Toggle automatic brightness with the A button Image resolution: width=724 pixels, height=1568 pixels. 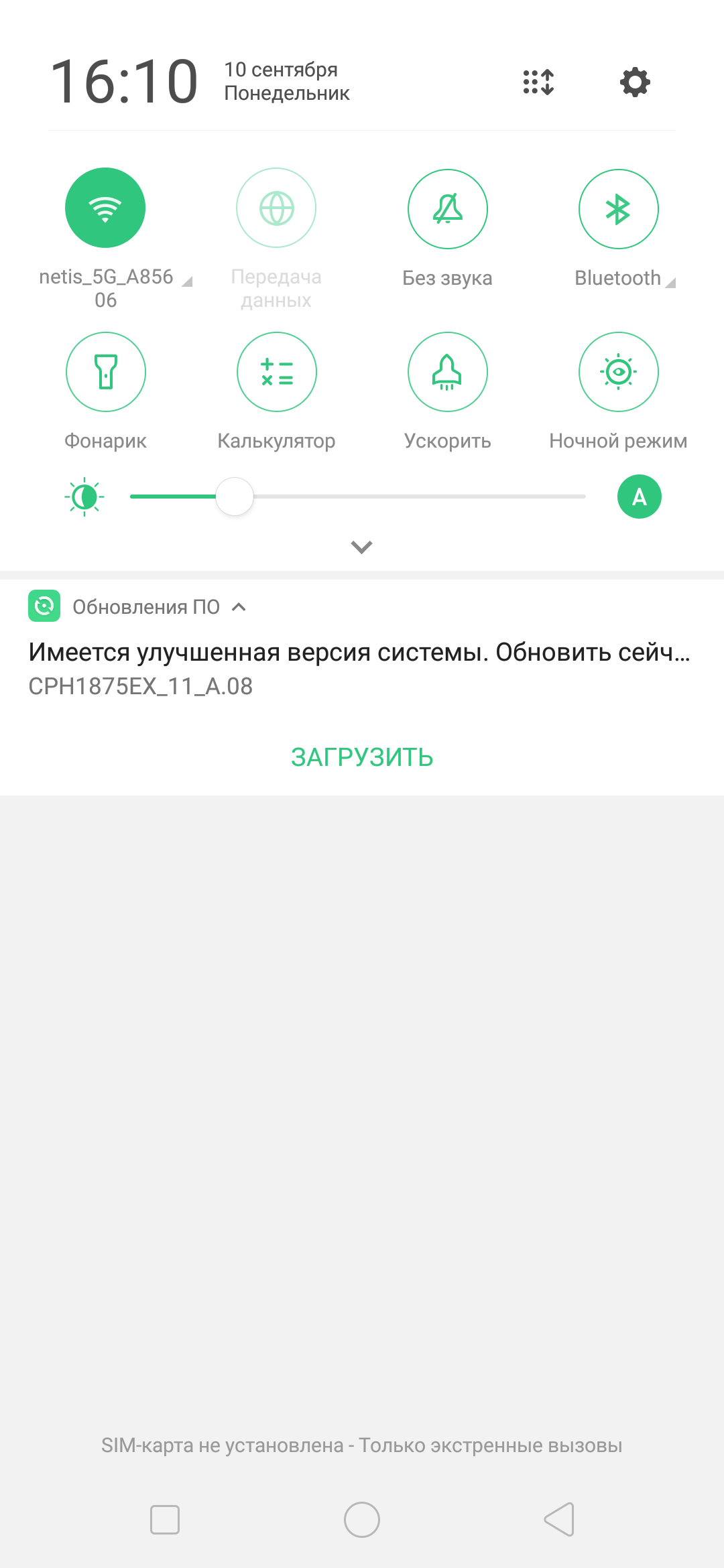point(639,497)
